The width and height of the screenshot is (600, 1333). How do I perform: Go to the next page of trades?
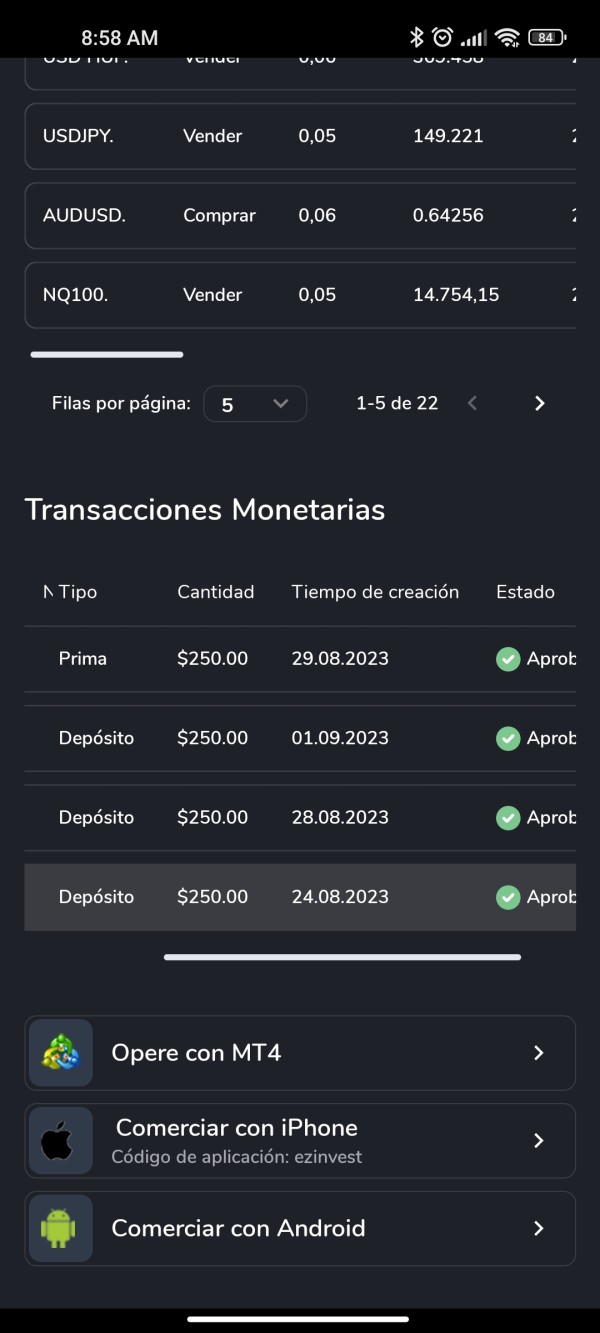click(x=540, y=403)
